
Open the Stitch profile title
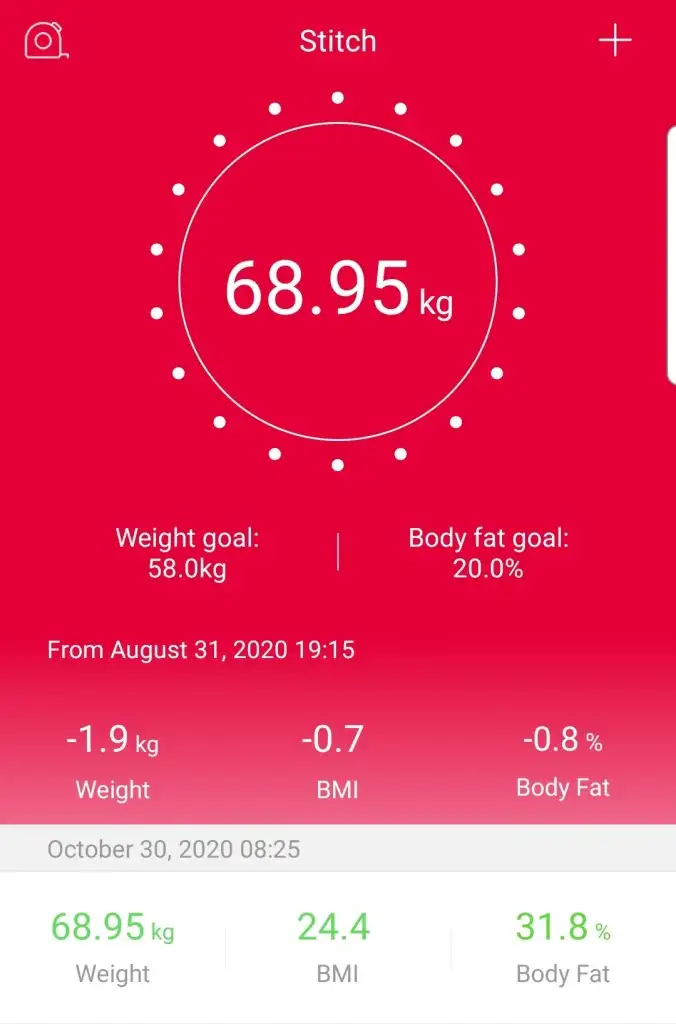338,42
